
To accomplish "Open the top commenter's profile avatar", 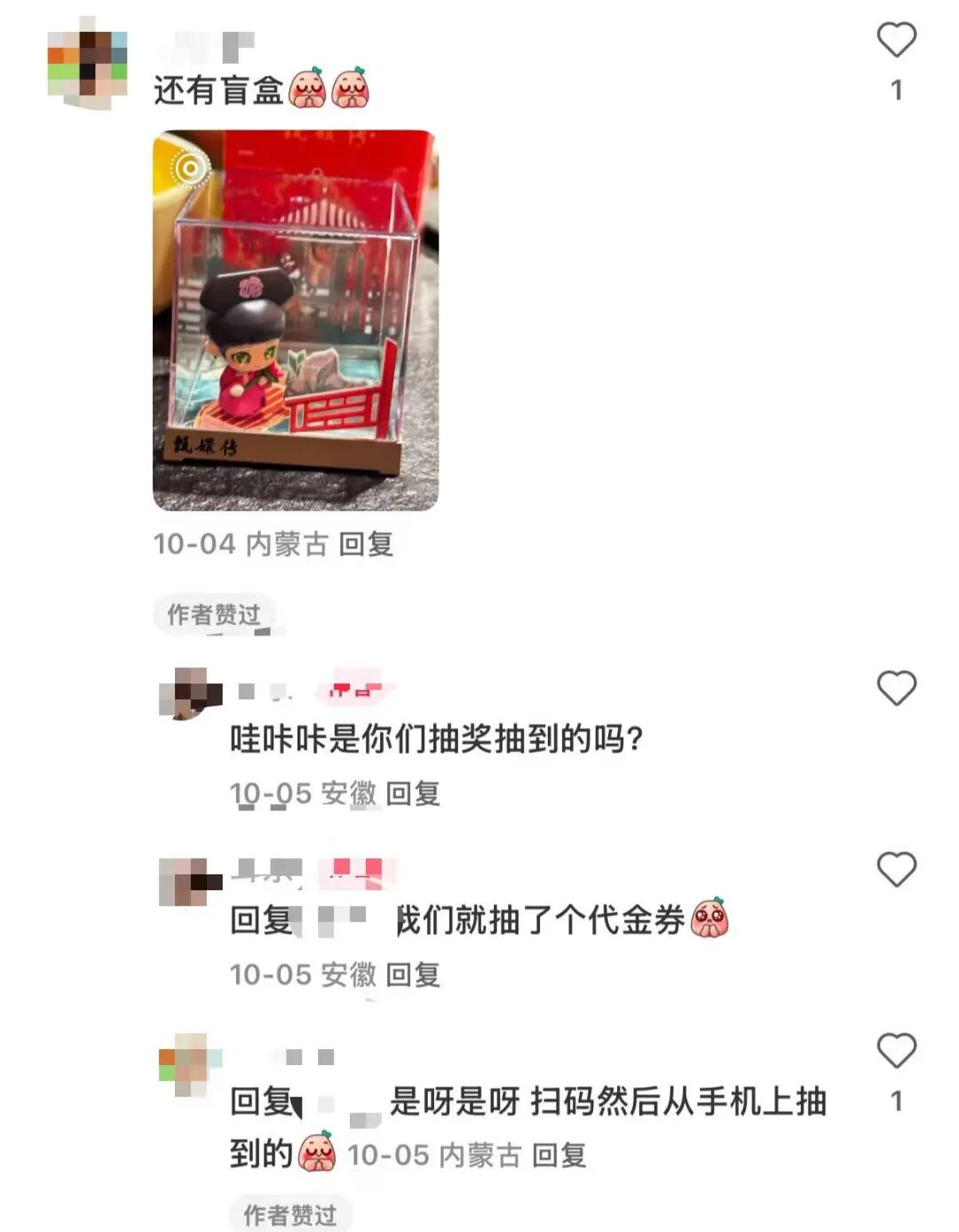I will [86, 64].
